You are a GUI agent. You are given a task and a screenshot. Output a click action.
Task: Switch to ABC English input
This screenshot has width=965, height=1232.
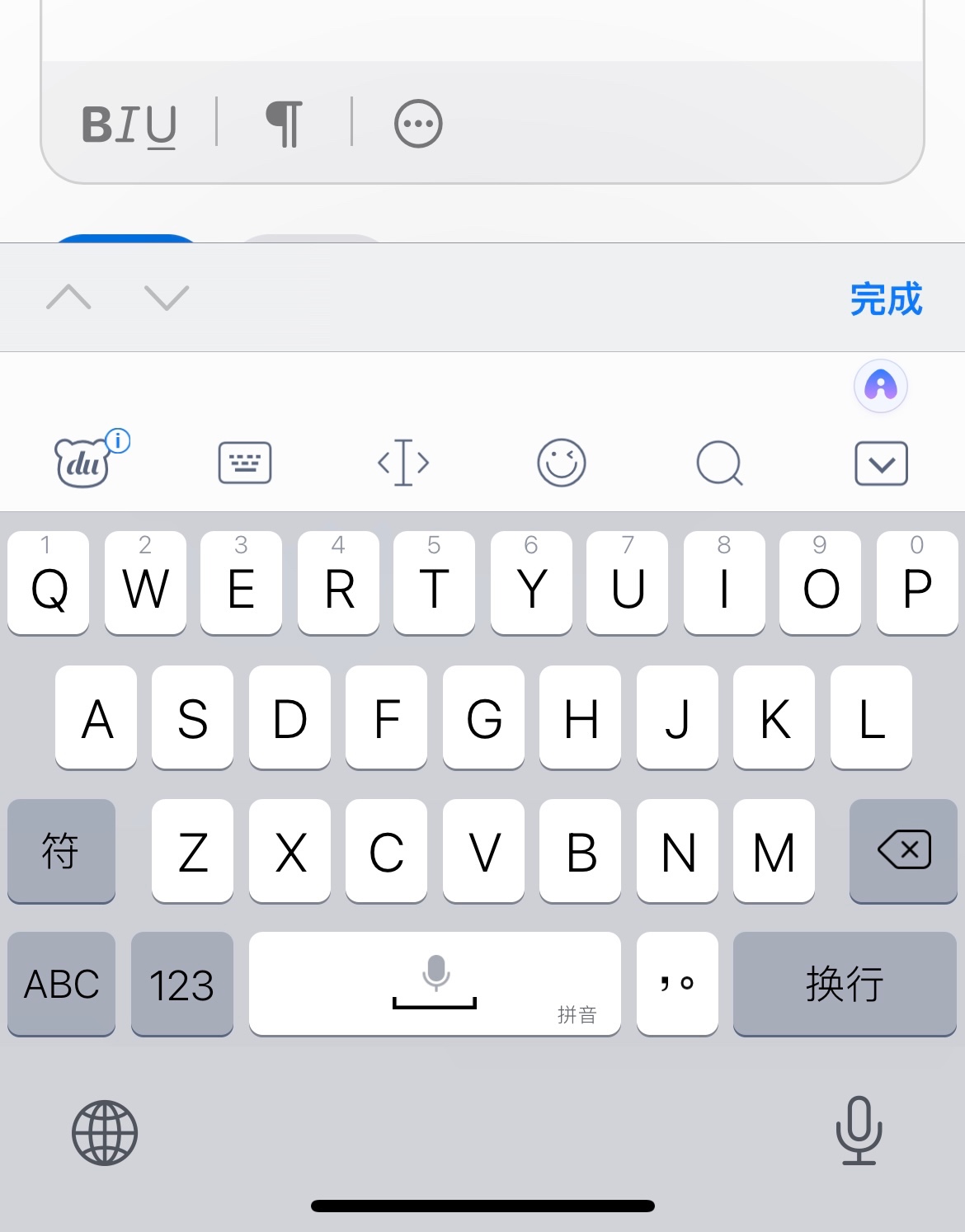coord(61,984)
